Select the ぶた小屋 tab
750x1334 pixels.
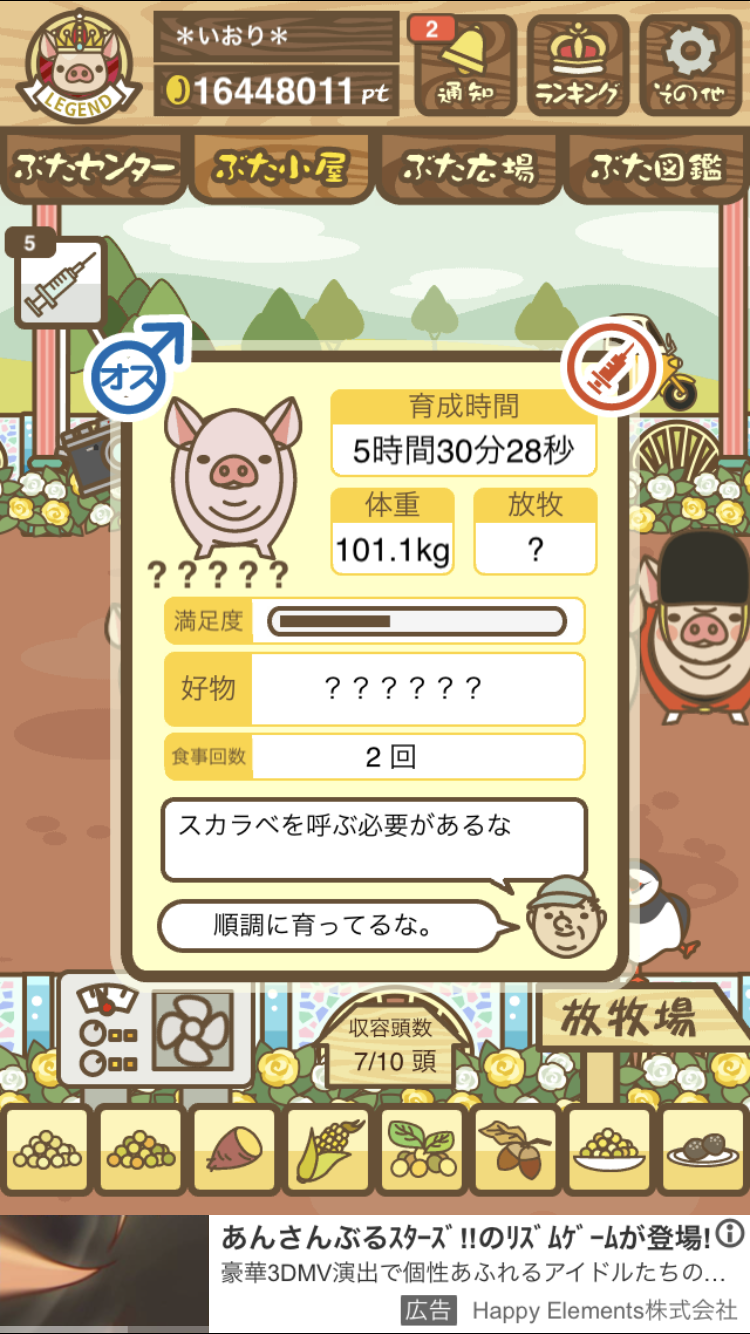point(281,167)
